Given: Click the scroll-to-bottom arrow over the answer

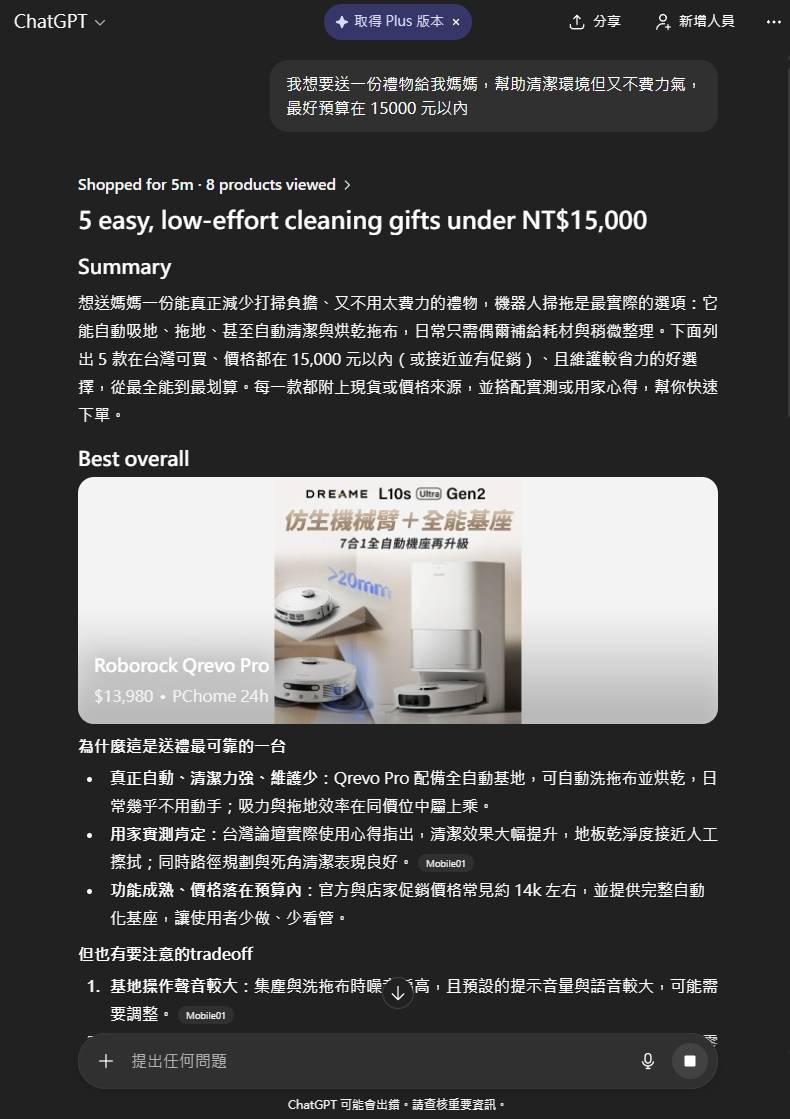Looking at the screenshot, I should (x=398, y=992).
